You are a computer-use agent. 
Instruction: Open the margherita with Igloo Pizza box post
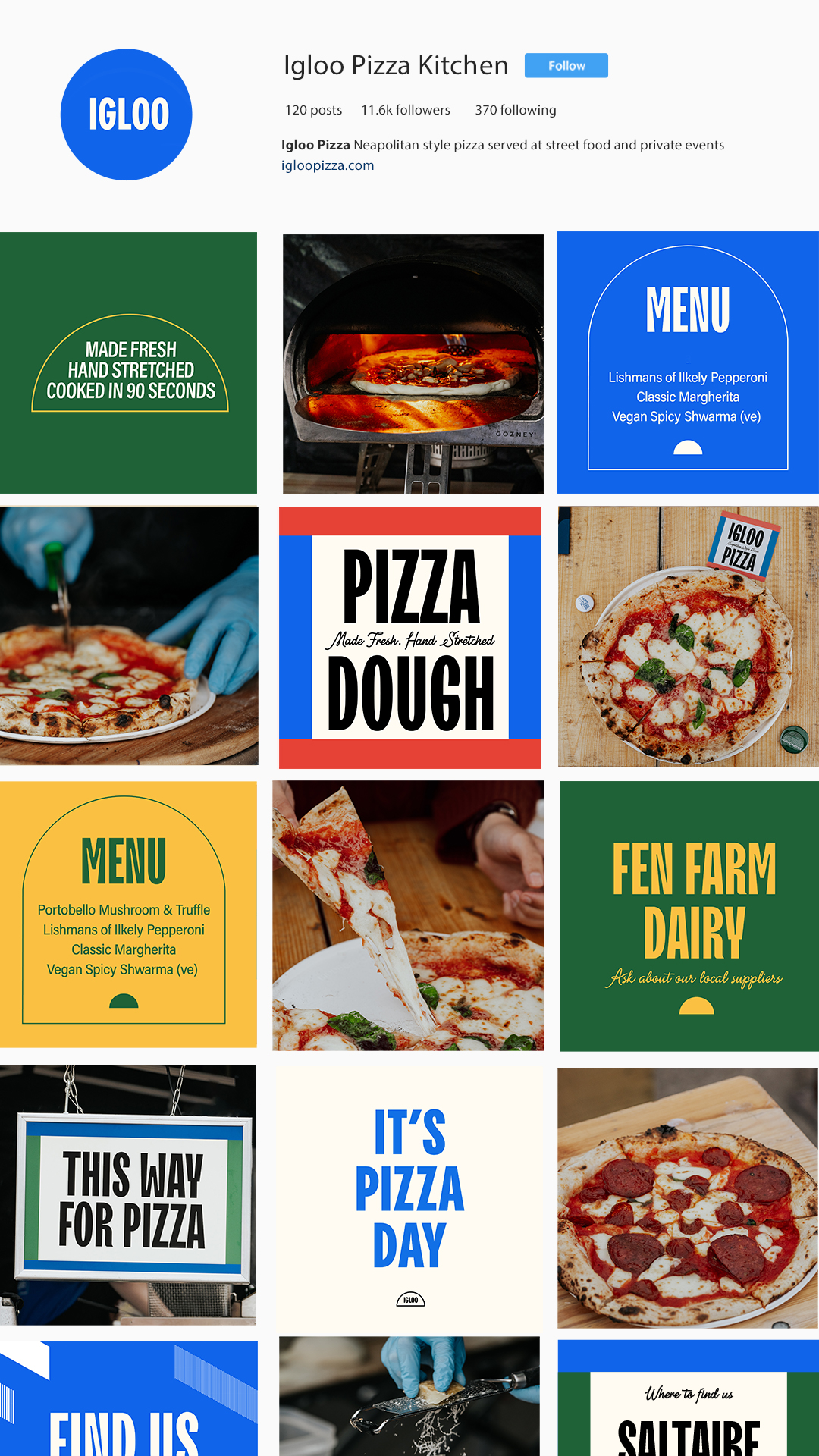point(687,636)
